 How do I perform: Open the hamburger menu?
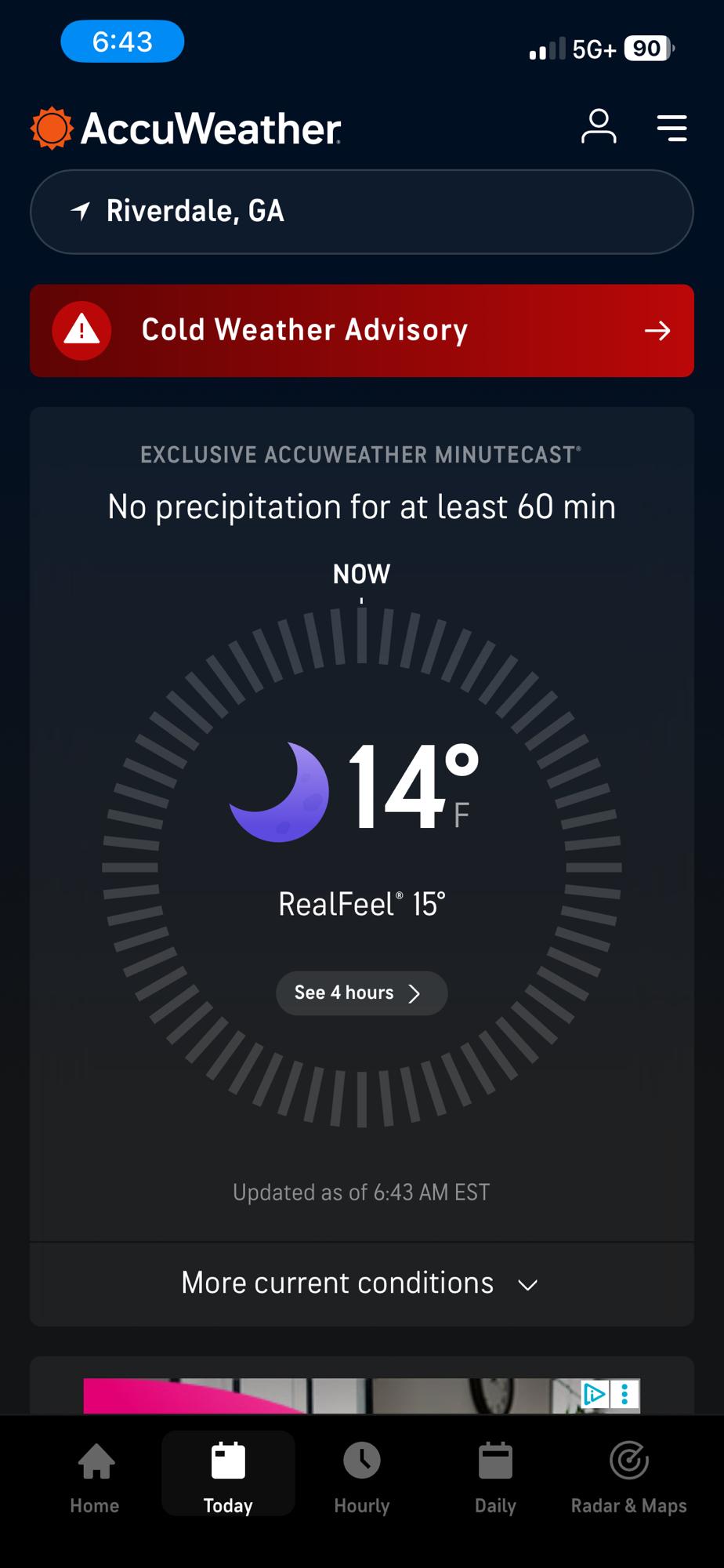(672, 128)
